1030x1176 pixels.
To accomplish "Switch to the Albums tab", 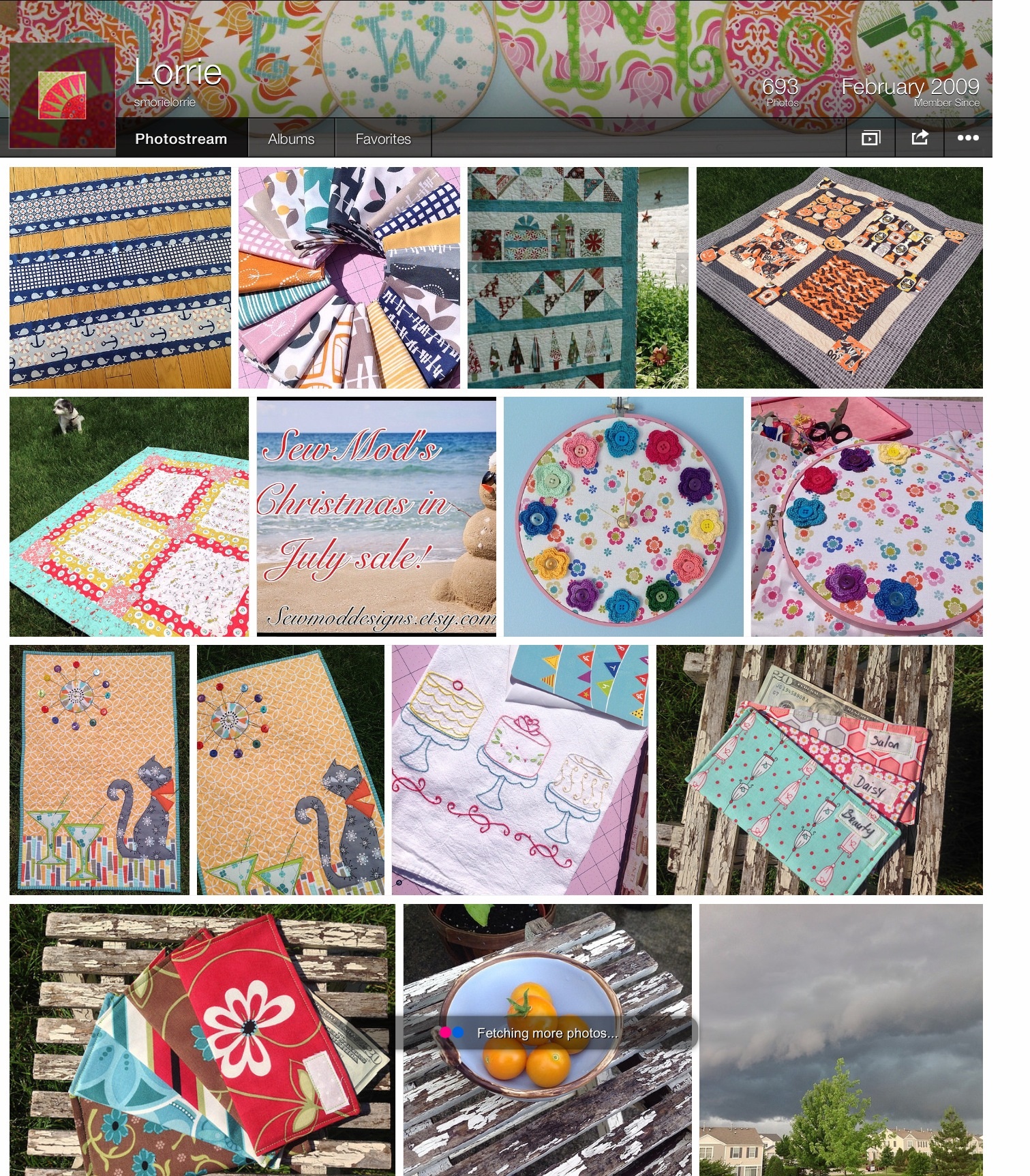I will (291, 138).
